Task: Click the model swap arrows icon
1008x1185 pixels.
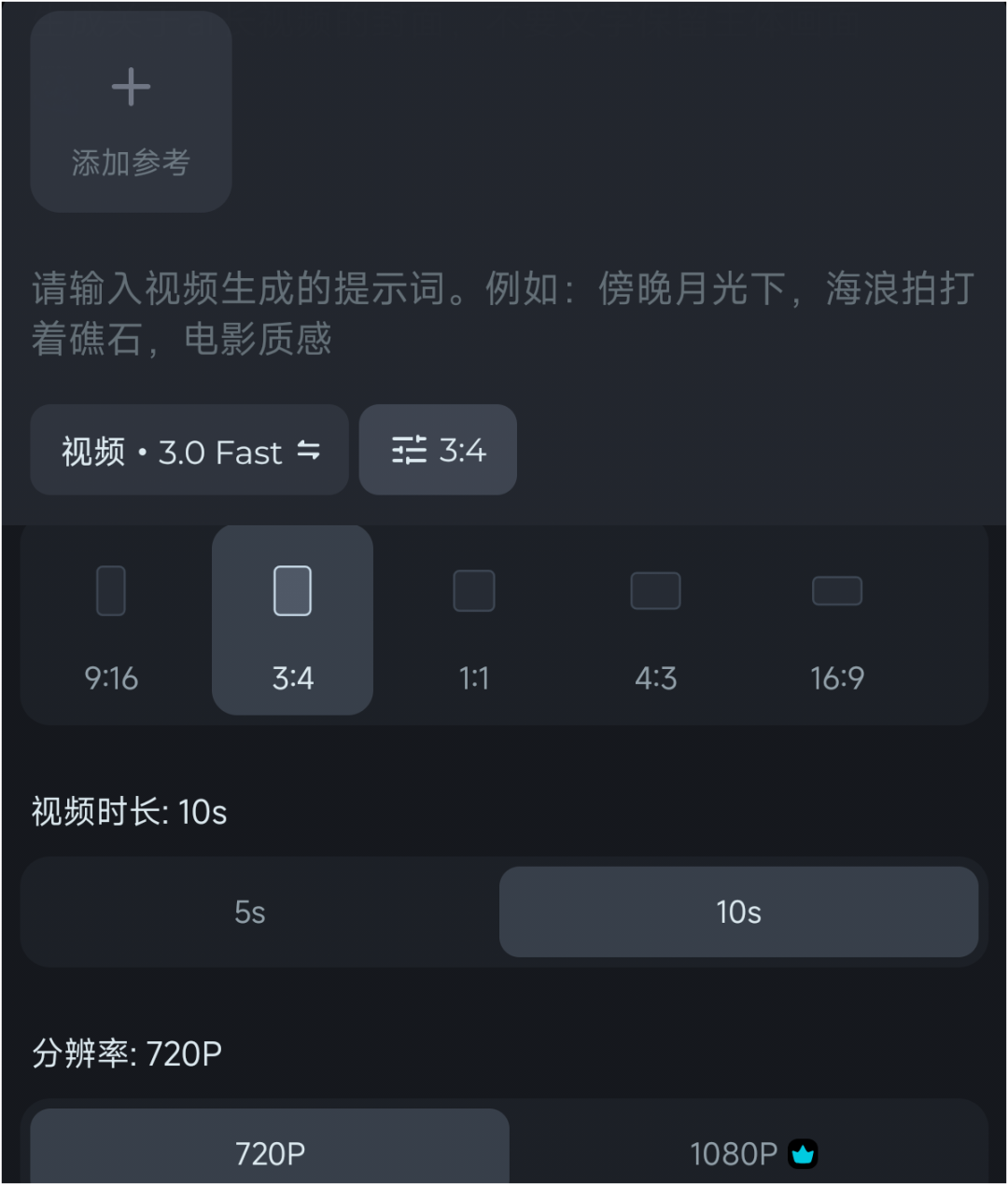Action: [311, 451]
